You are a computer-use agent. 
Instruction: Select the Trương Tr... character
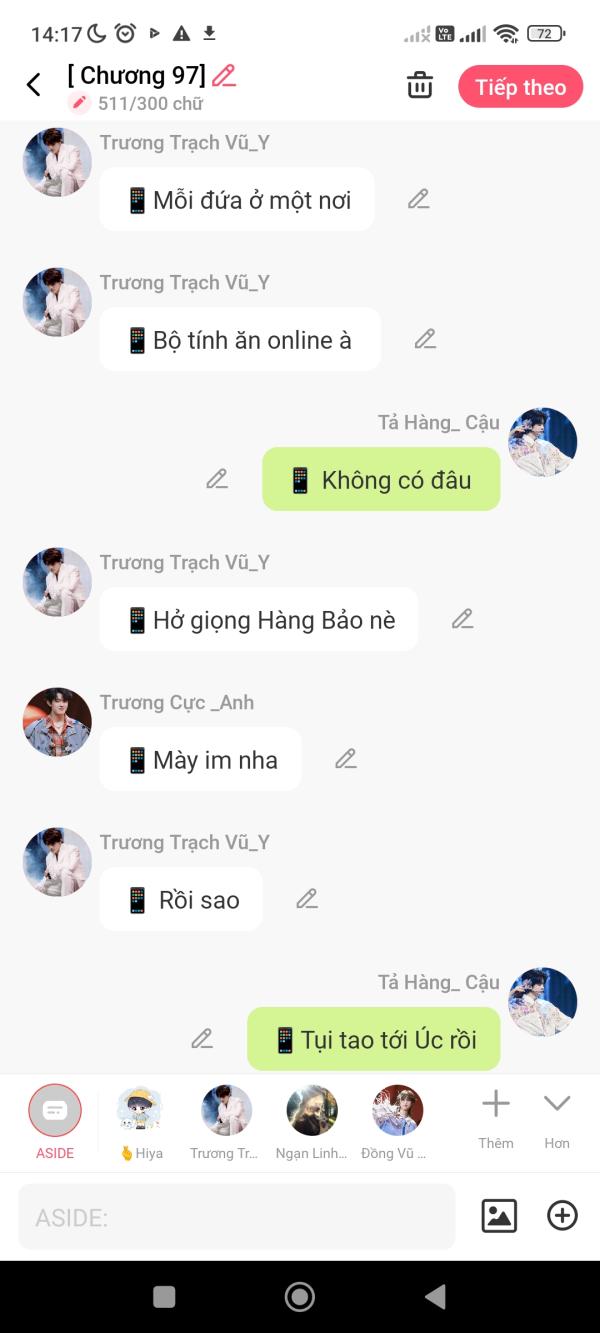coord(225,1122)
